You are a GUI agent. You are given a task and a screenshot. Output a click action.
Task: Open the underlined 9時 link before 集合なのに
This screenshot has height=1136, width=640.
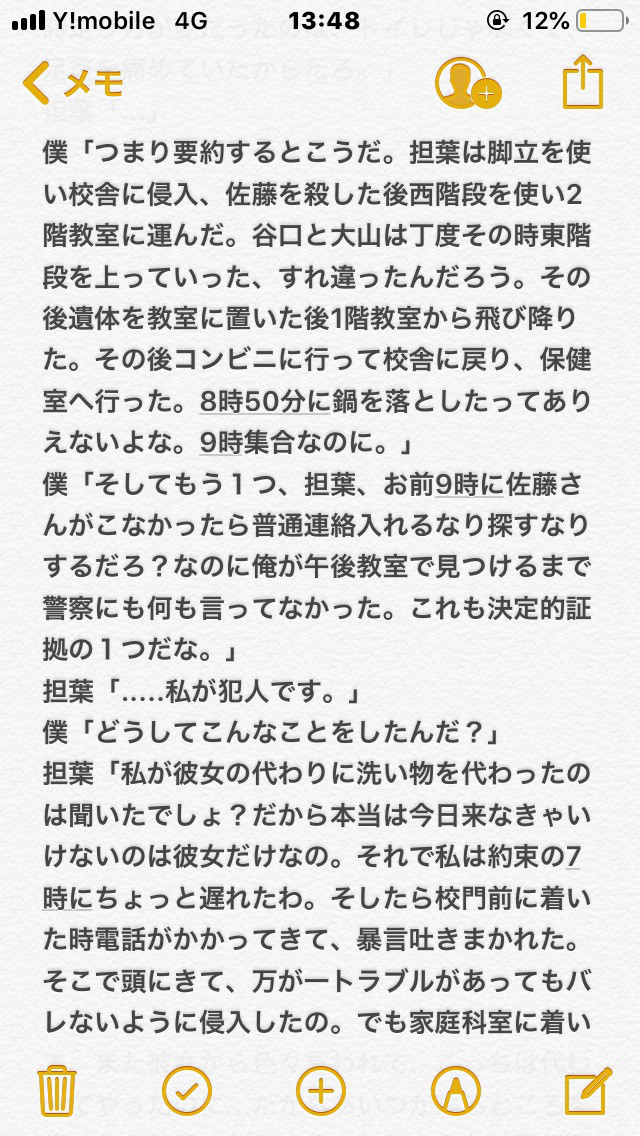click(220, 444)
